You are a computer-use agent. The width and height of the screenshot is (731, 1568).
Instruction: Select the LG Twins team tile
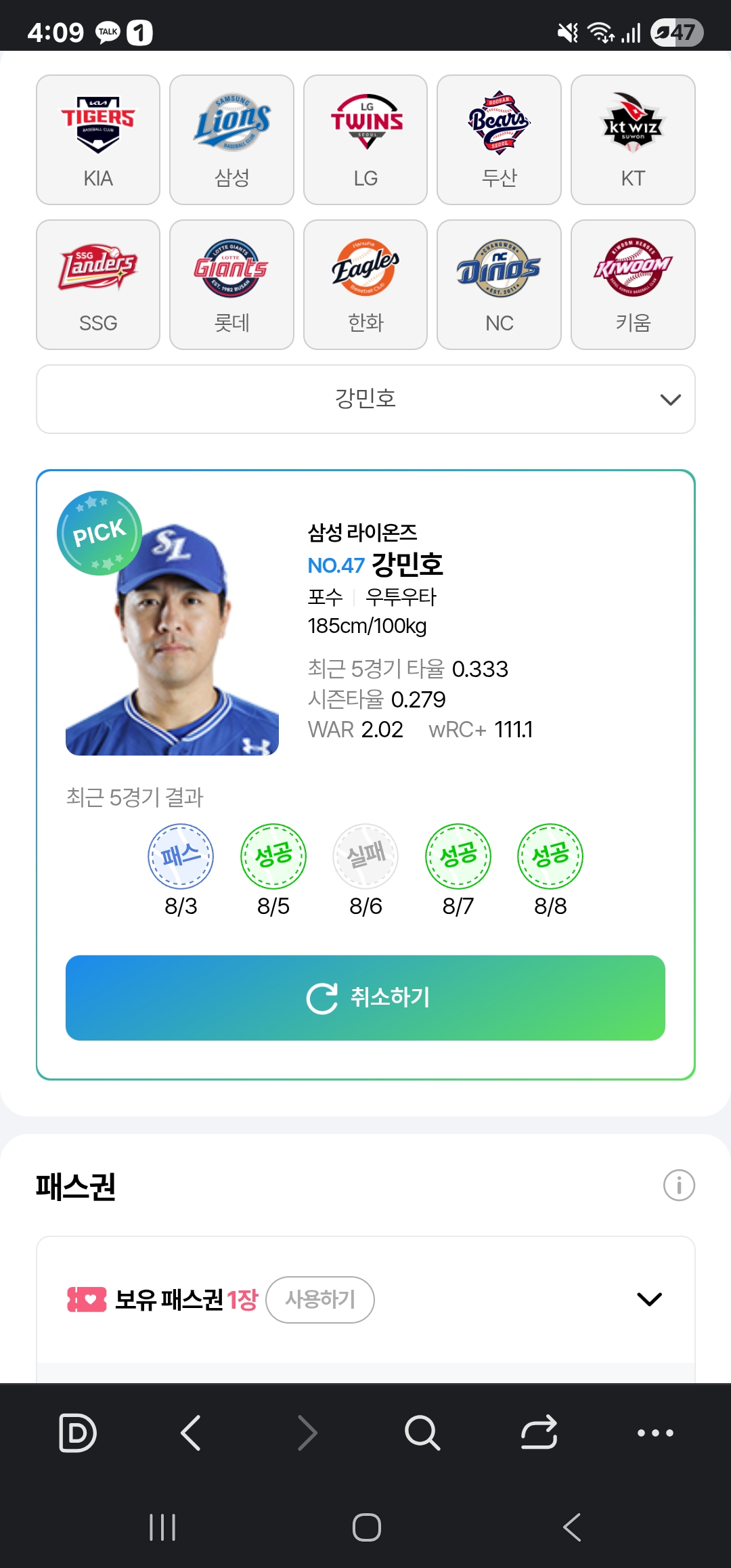point(365,139)
